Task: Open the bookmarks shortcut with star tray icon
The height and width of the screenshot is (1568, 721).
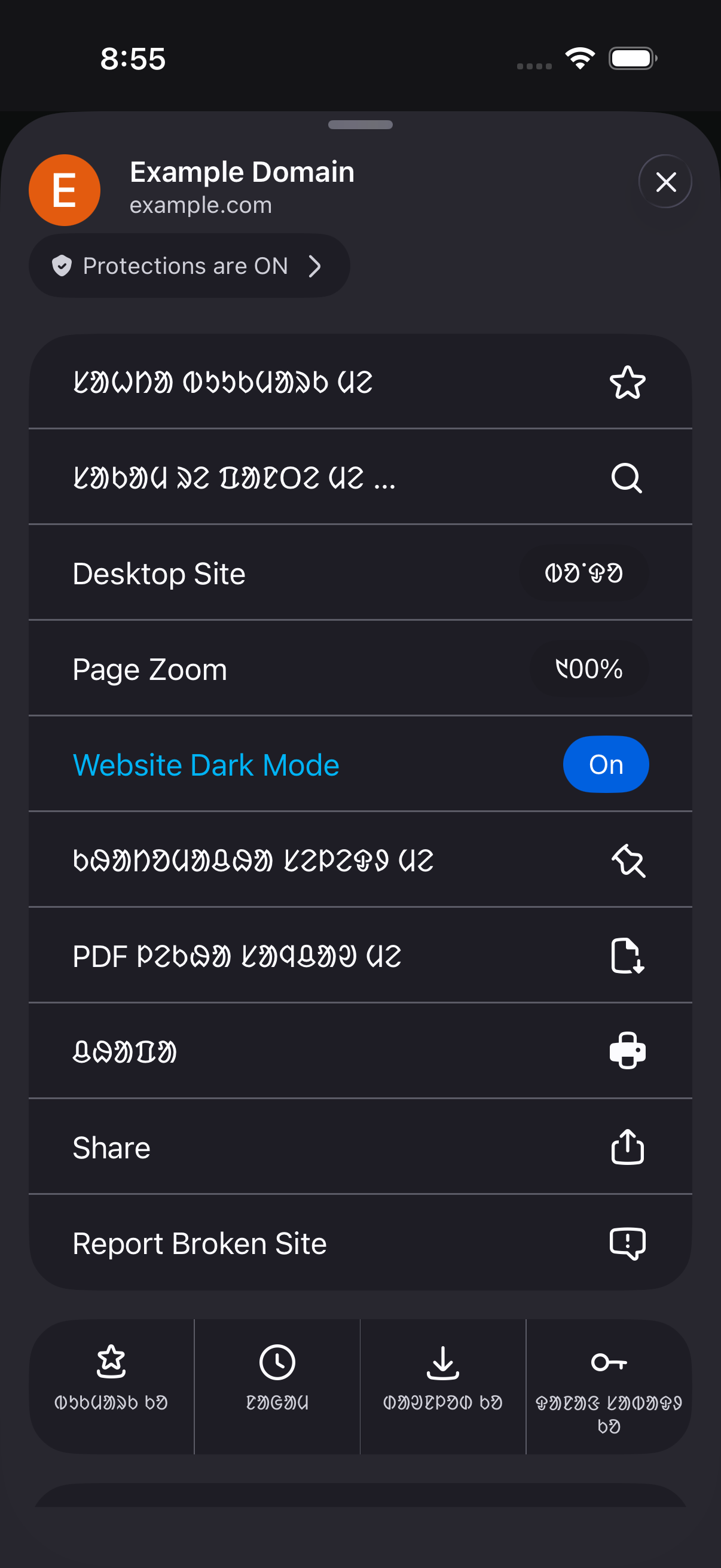Action: point(111,1386)
